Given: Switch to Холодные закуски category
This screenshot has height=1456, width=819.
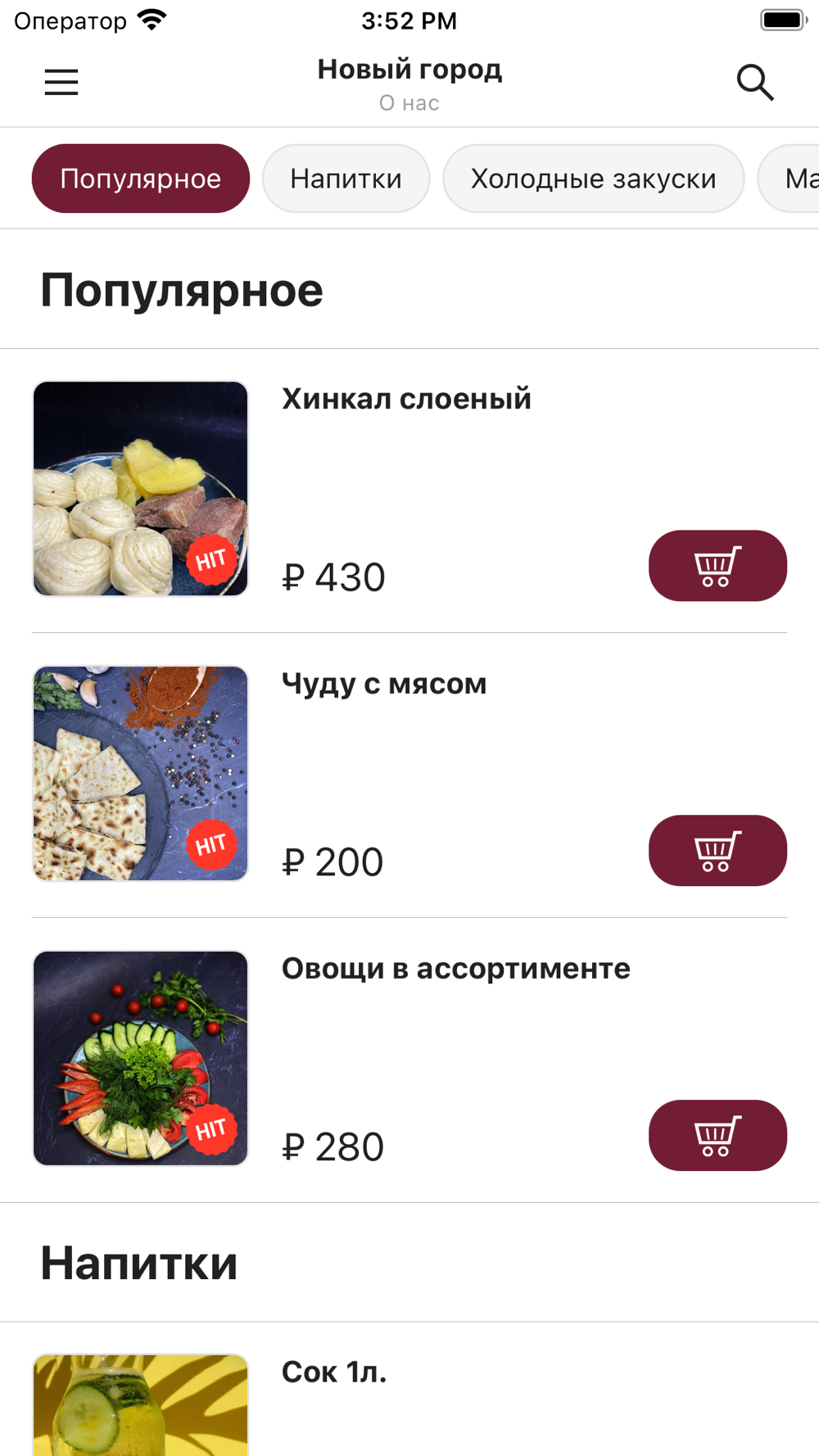Looking at the screenshot, I should (x=593, y=179).
